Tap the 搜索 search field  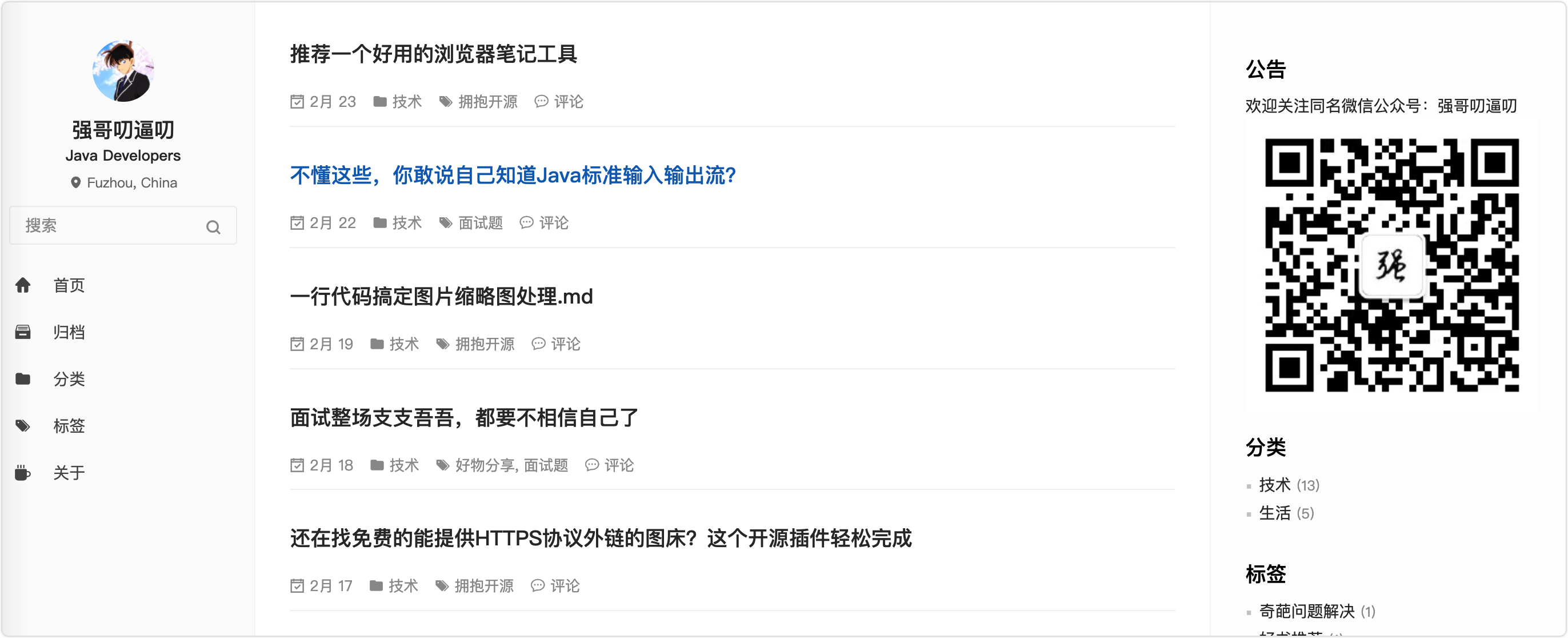[110, 226]
